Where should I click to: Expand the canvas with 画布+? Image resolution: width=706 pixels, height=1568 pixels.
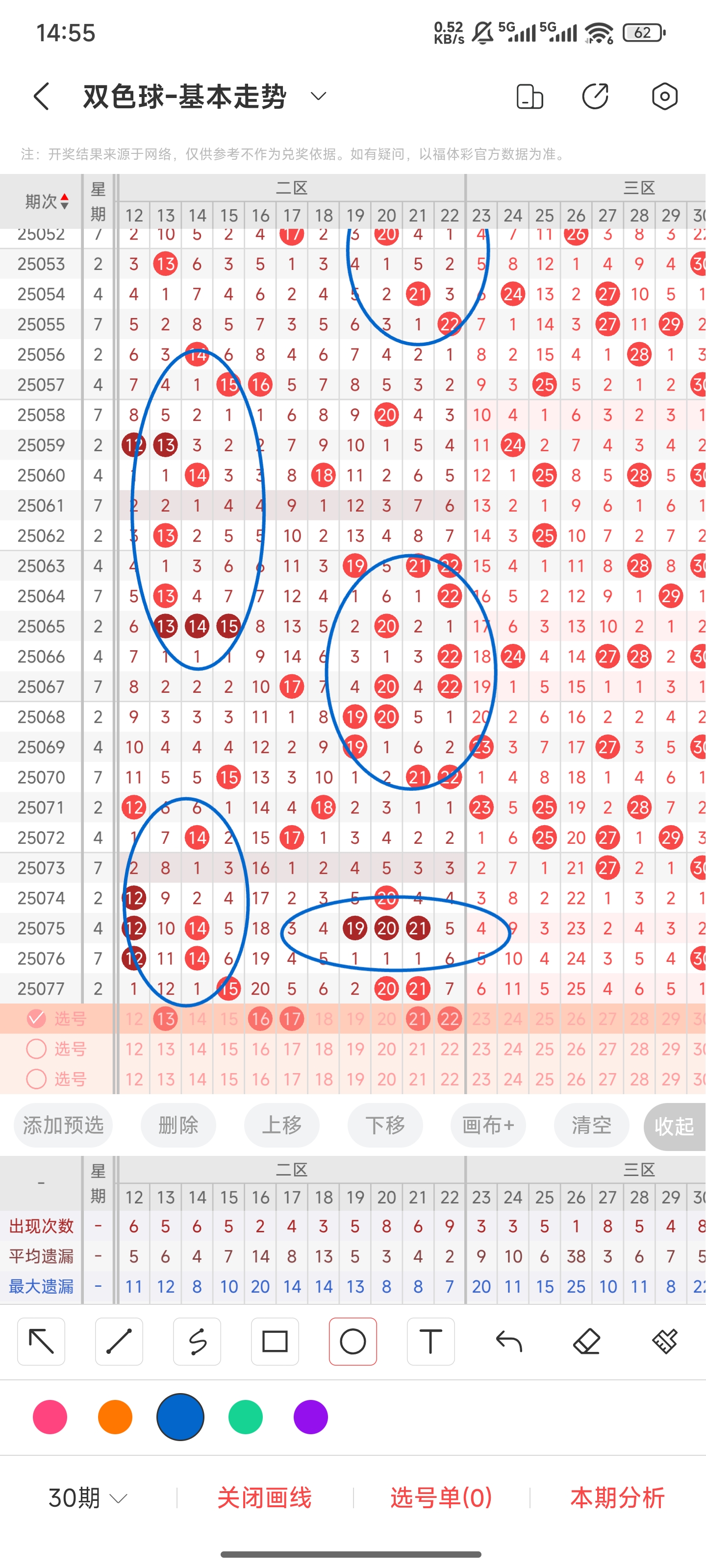(488, 1125)
